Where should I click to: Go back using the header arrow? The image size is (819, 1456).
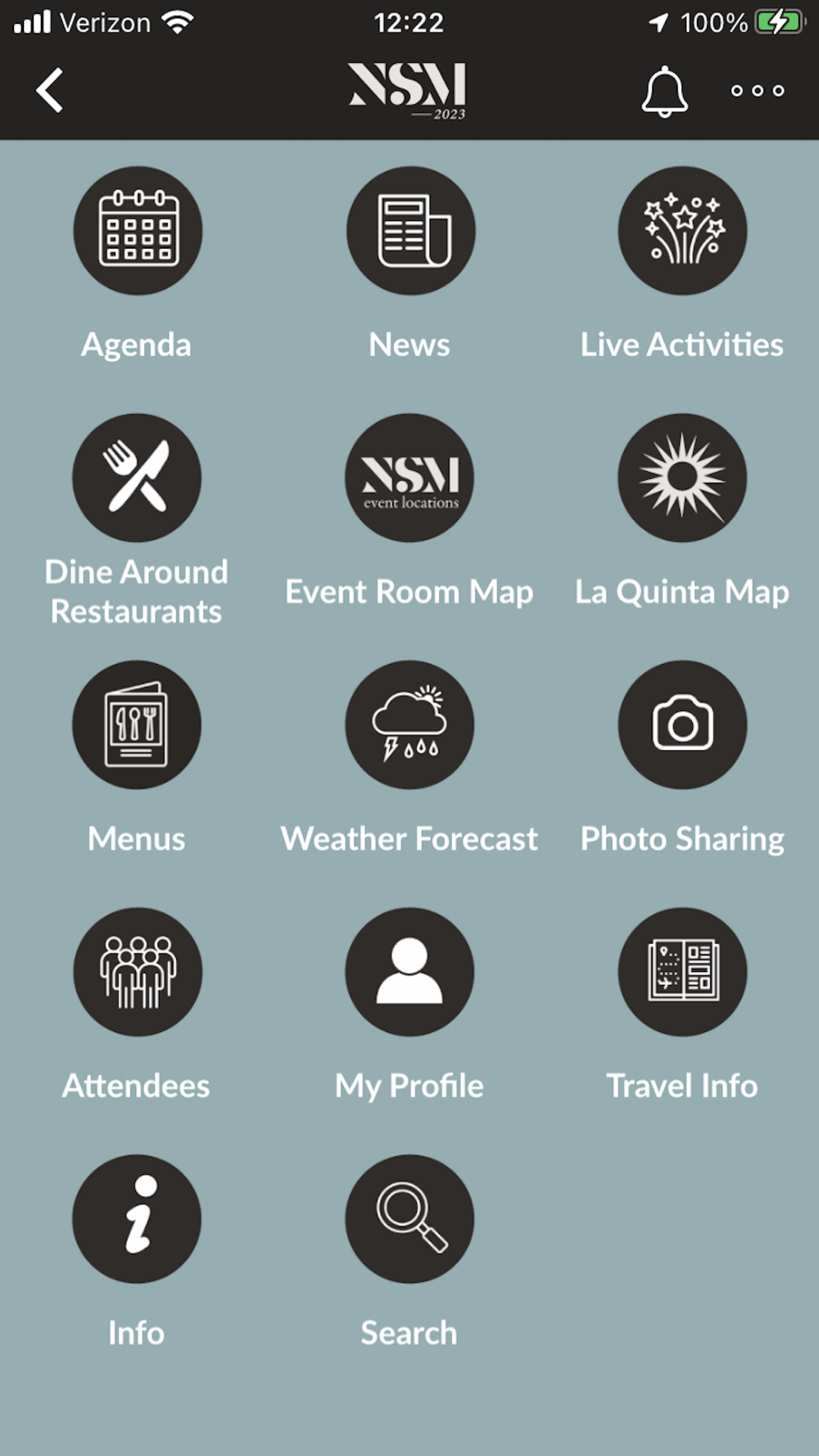pos(50,90)
